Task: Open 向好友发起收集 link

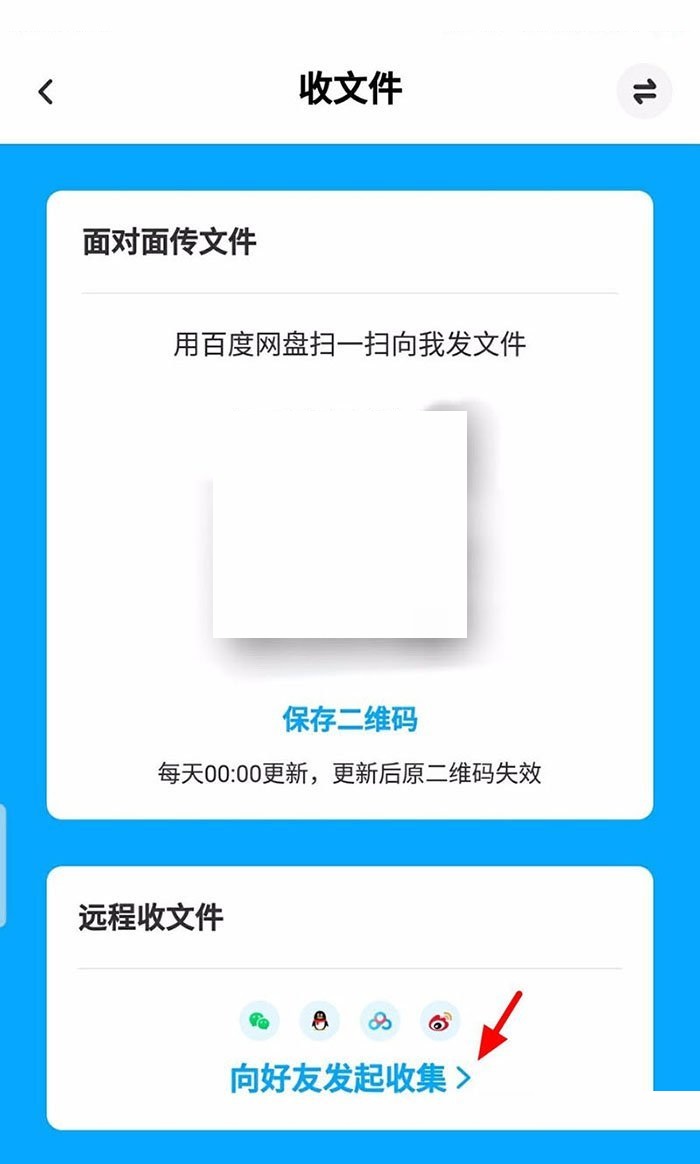Action: (x=349, y=1078)
